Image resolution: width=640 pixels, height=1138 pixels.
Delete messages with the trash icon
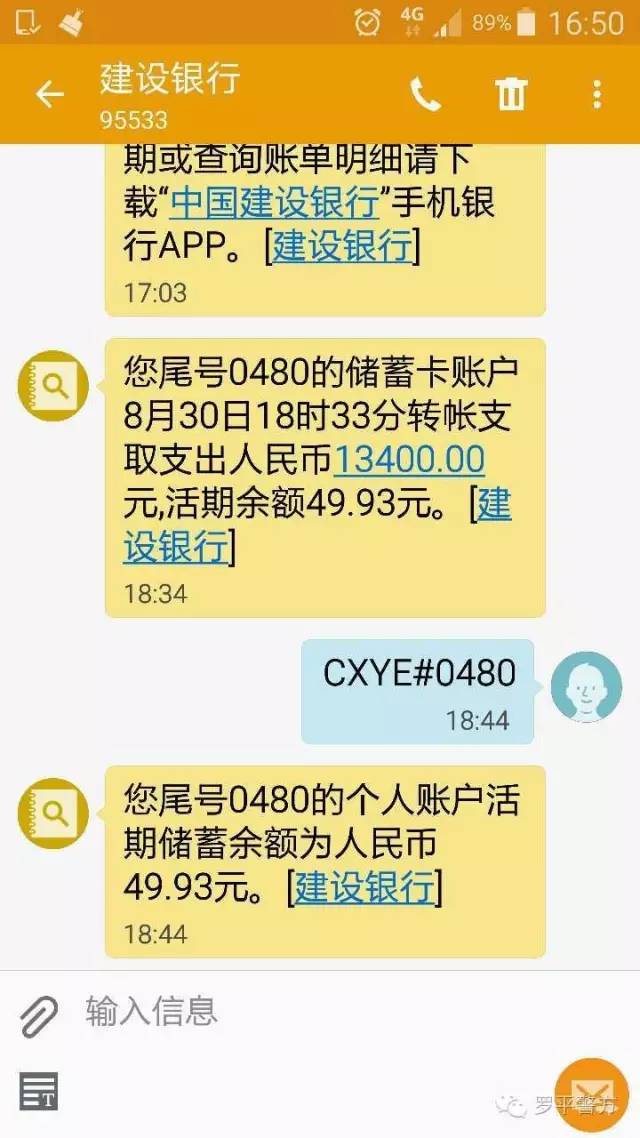point(511,95)
